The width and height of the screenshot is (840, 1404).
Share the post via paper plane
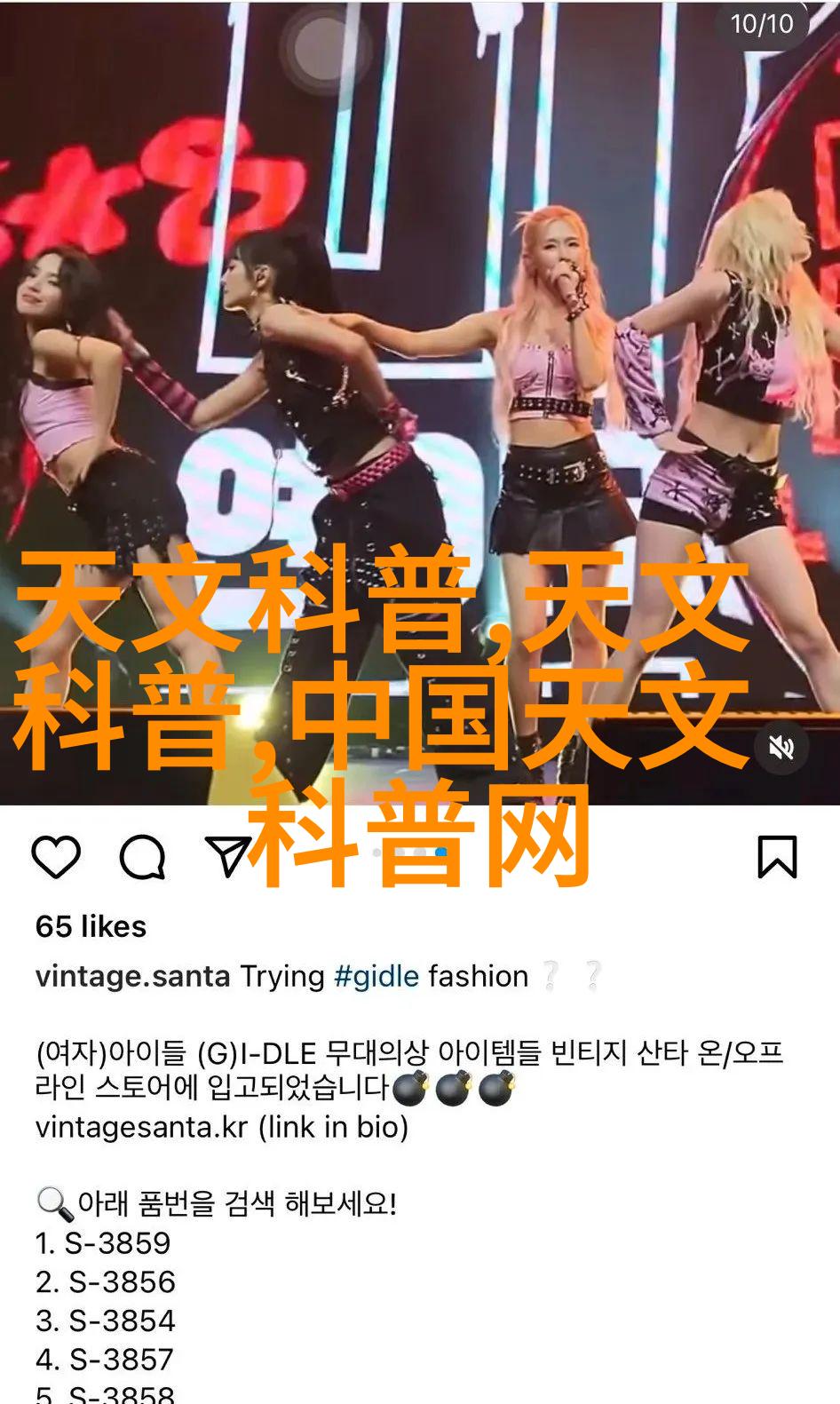pos(227,855)
